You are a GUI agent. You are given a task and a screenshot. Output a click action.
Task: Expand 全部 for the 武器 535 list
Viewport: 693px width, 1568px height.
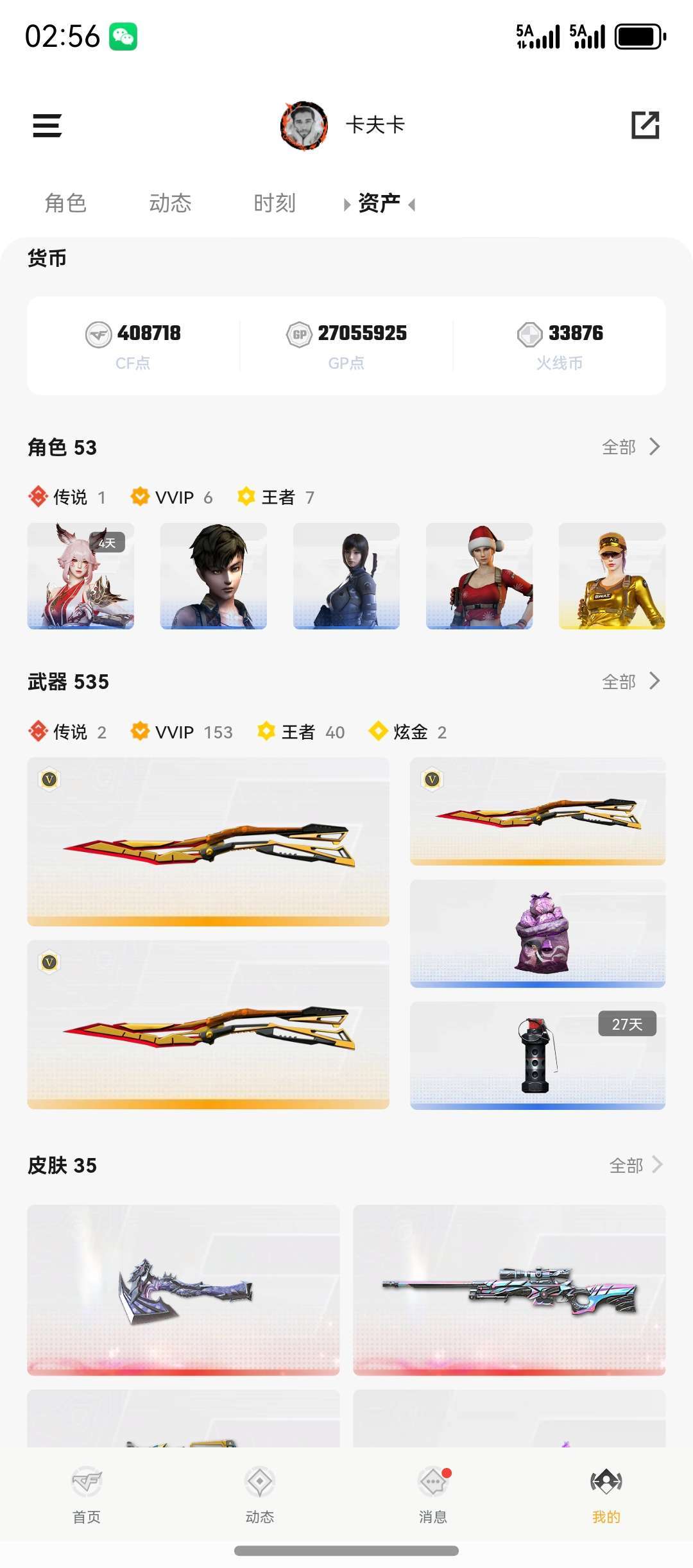[x=631, y=681]
